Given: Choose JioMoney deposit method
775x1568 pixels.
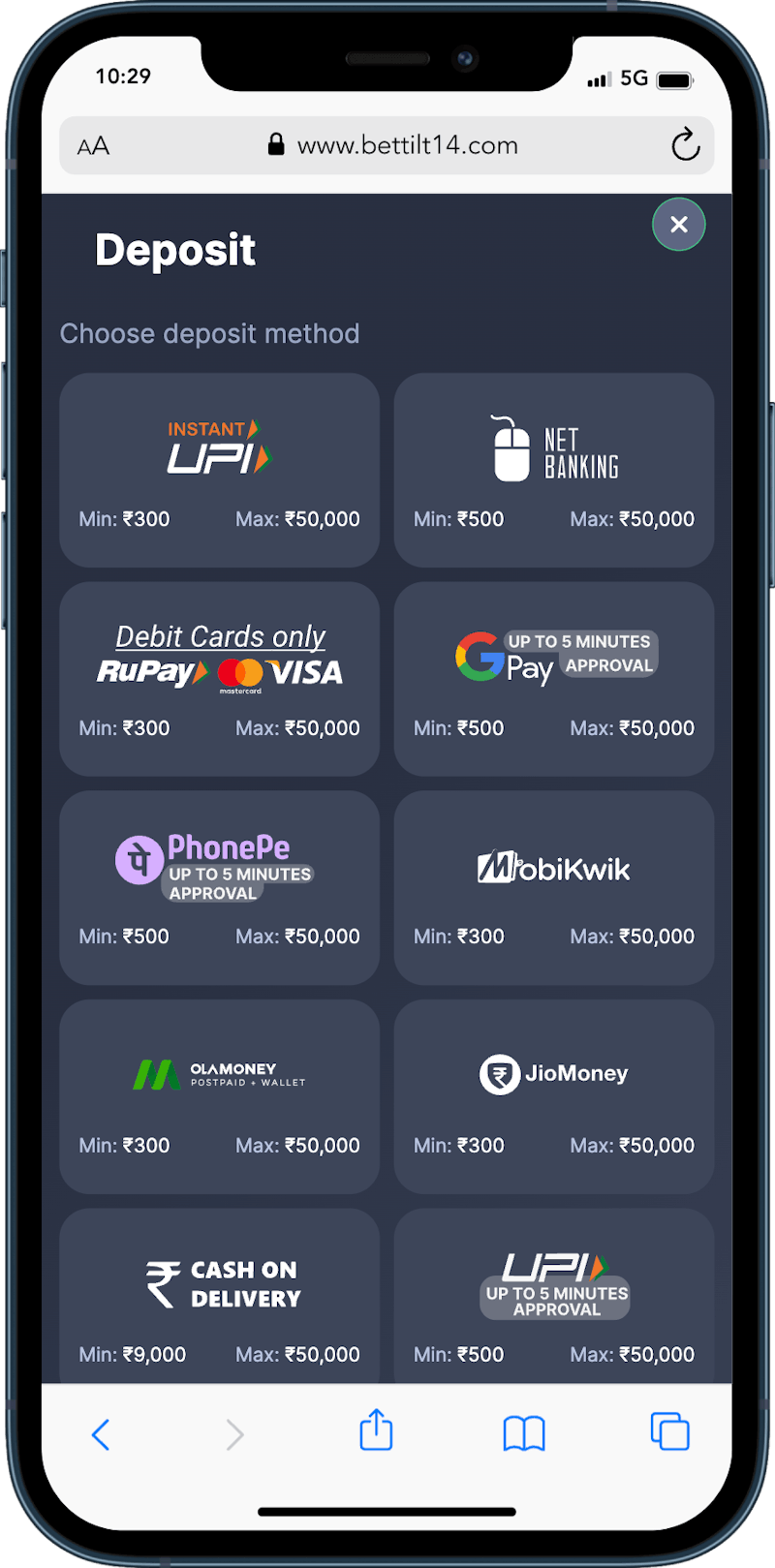Looking at the screenshot, I should tap(554, 1095).
